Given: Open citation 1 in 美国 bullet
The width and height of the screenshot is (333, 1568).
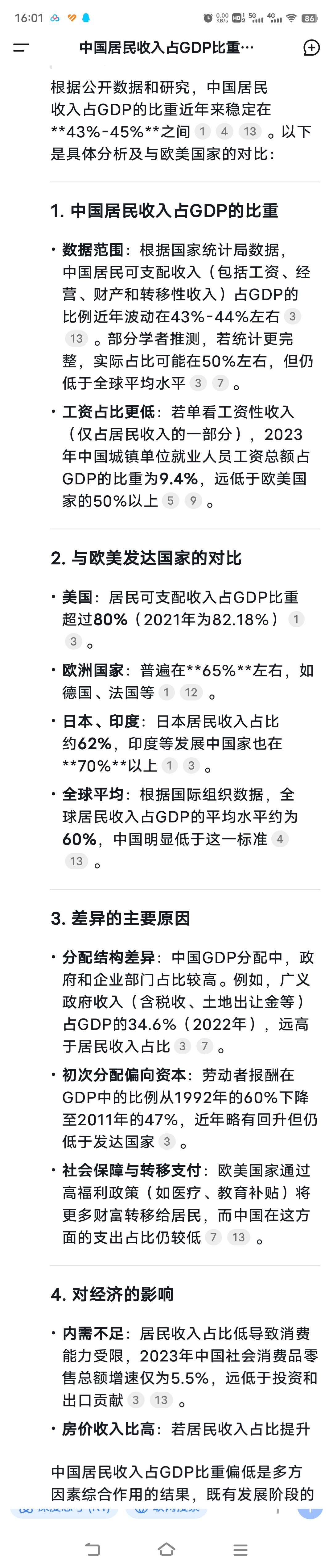Looking at the screenshot, I should pyautogui.click(x=296, y=619).
